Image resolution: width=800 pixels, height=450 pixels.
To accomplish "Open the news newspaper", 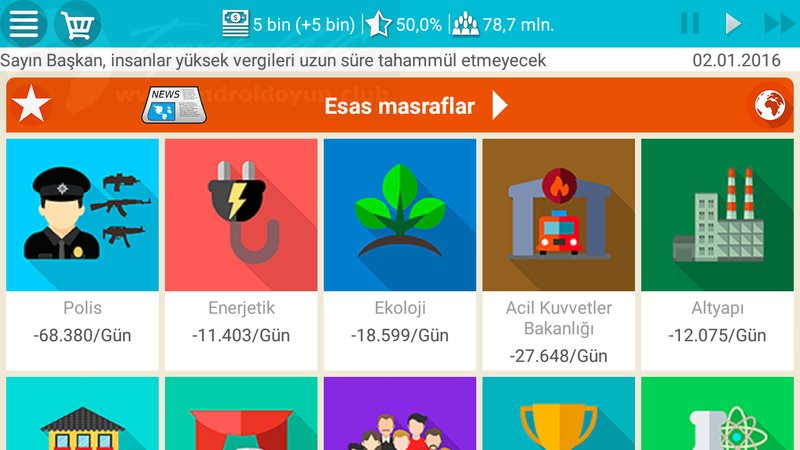I will tap(173, 104).
